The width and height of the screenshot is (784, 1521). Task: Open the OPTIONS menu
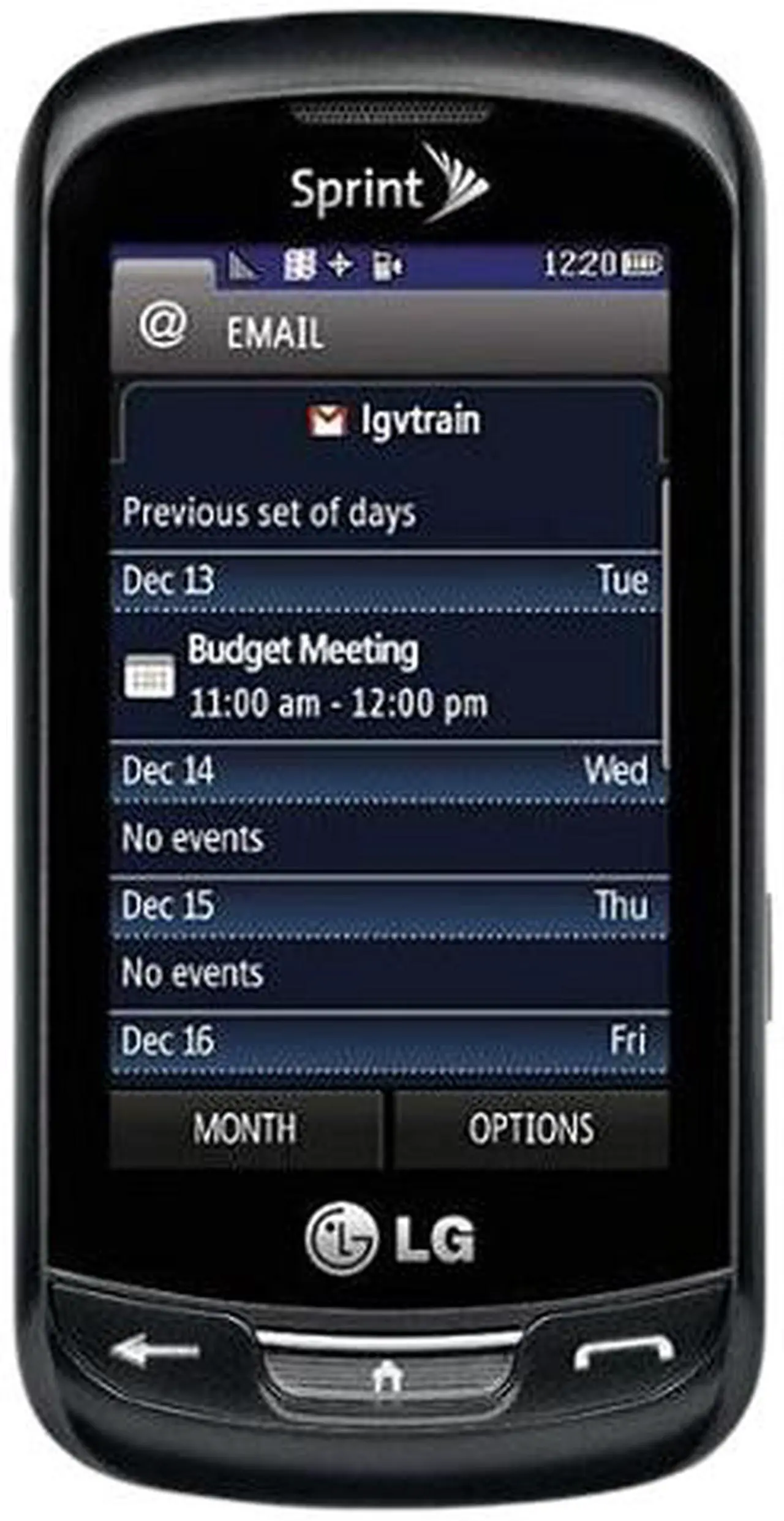530,1128
